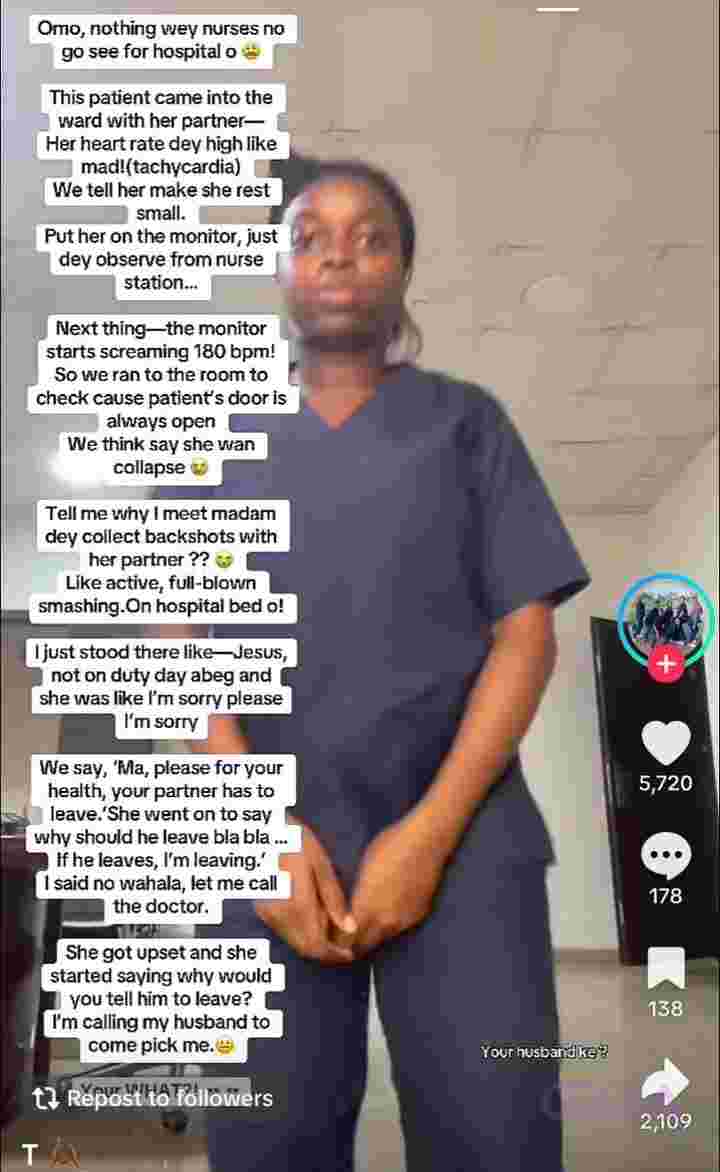
Task: Bookmark this video to favorites
Action: [665, 968]
